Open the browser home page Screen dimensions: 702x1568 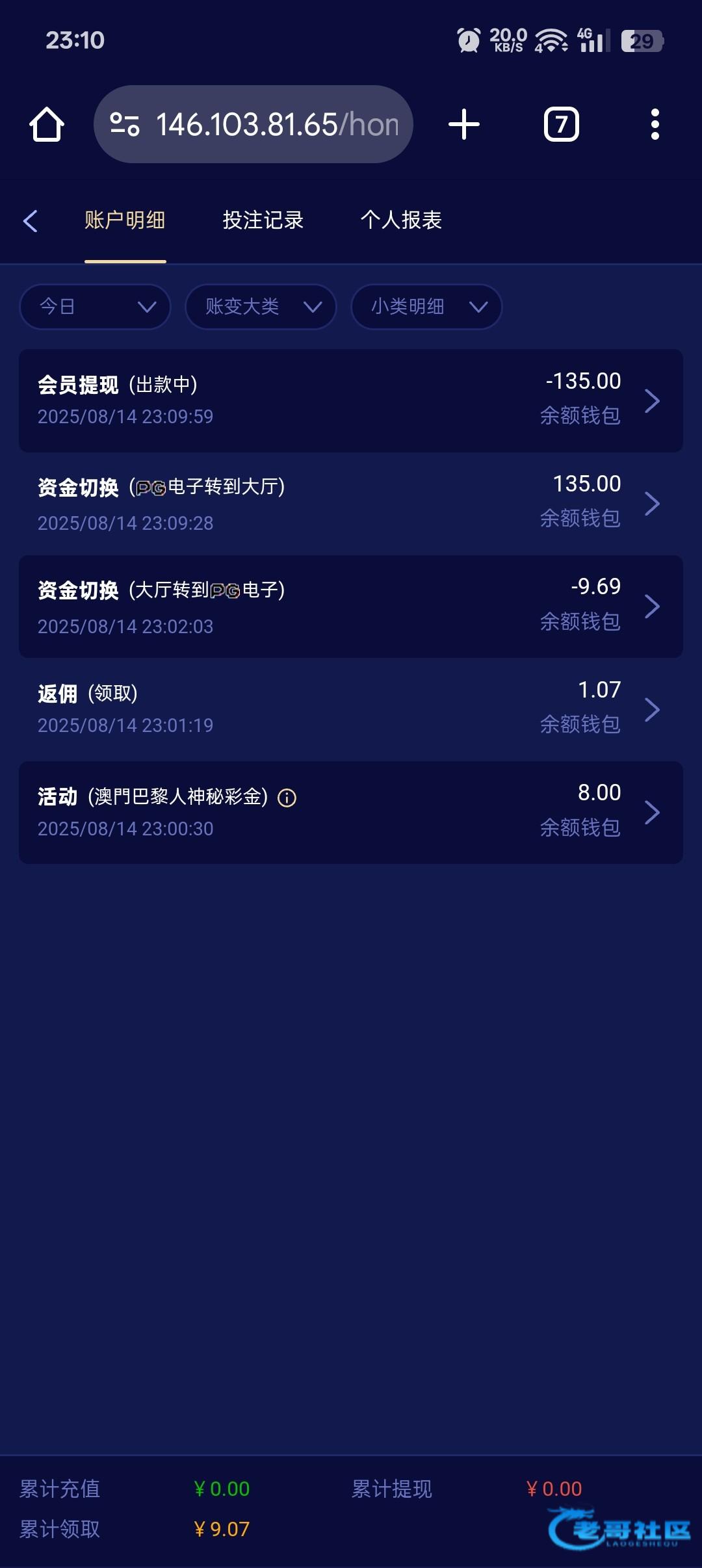(47, 124)
